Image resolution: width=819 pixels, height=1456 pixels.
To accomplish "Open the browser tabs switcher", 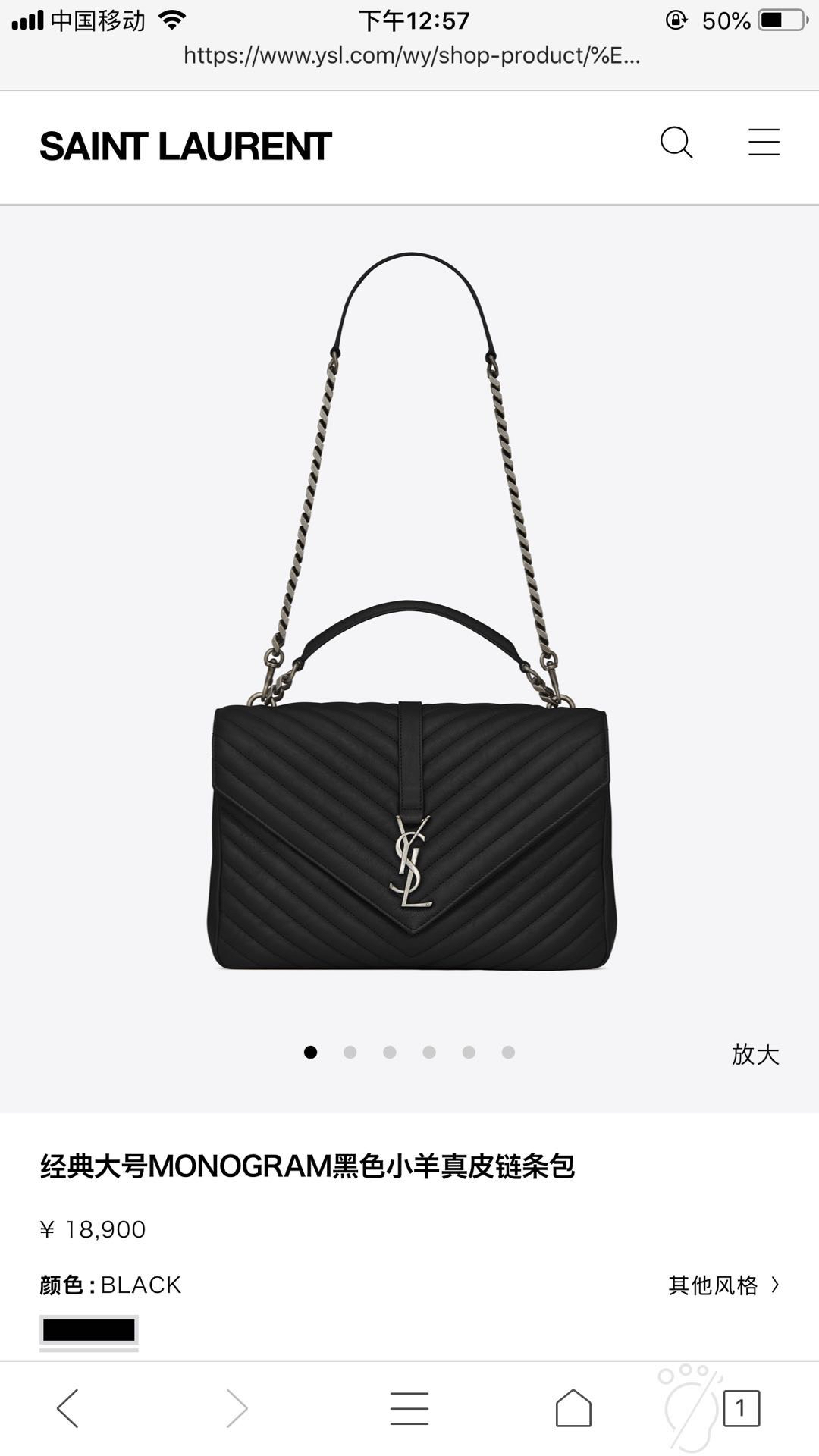I will pyautogui.click(x=740, y=1409).
